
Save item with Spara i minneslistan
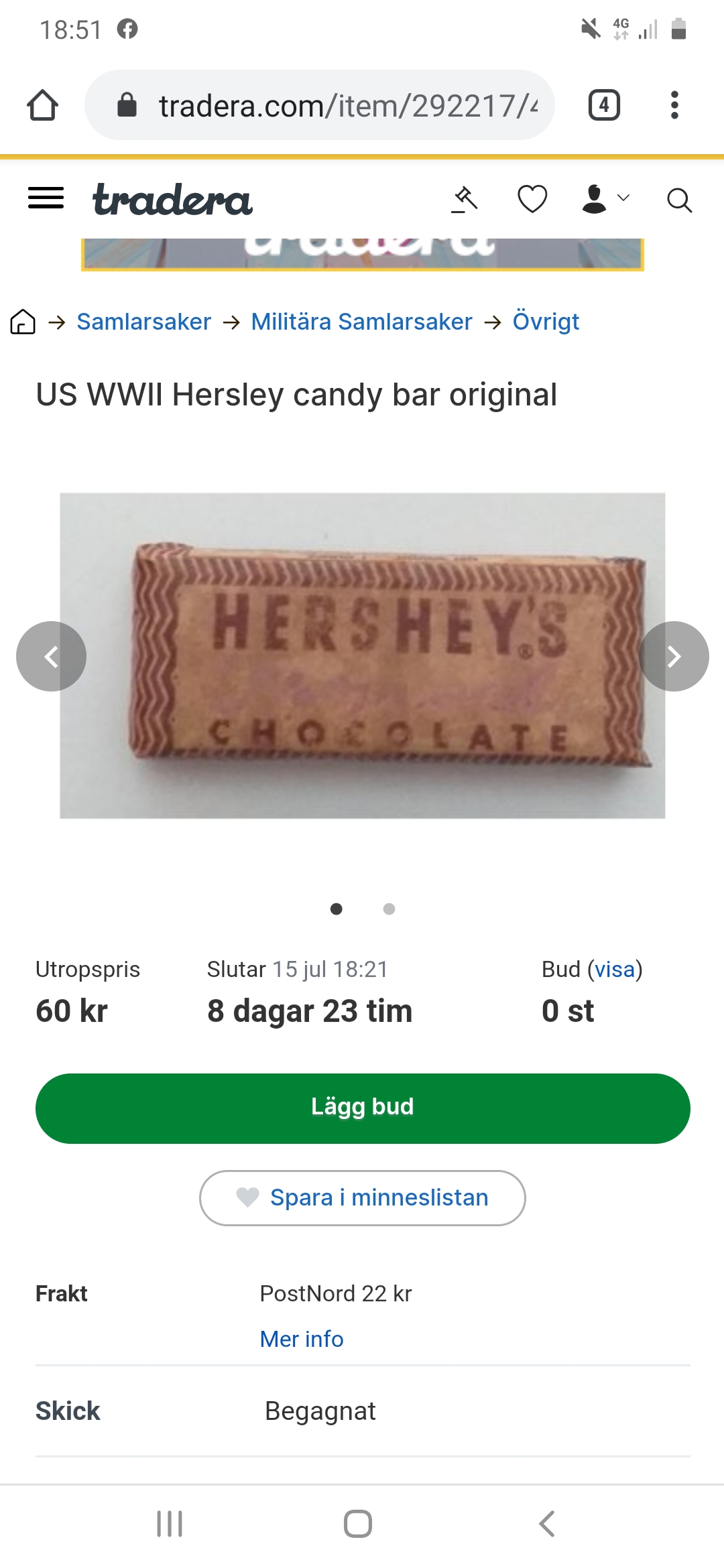click(362, 1198)
